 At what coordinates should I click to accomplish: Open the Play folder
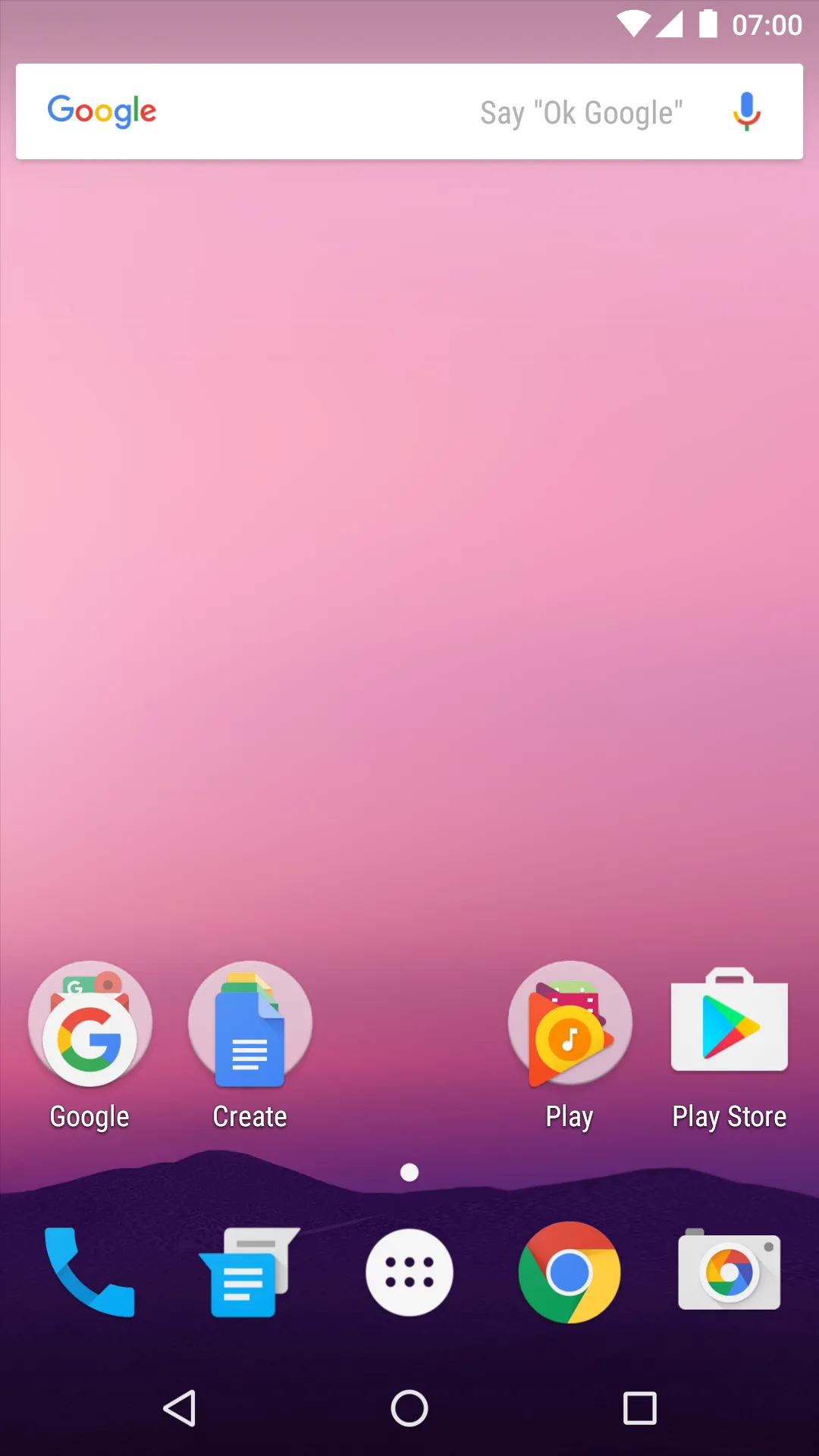[x=570, y=1046]
